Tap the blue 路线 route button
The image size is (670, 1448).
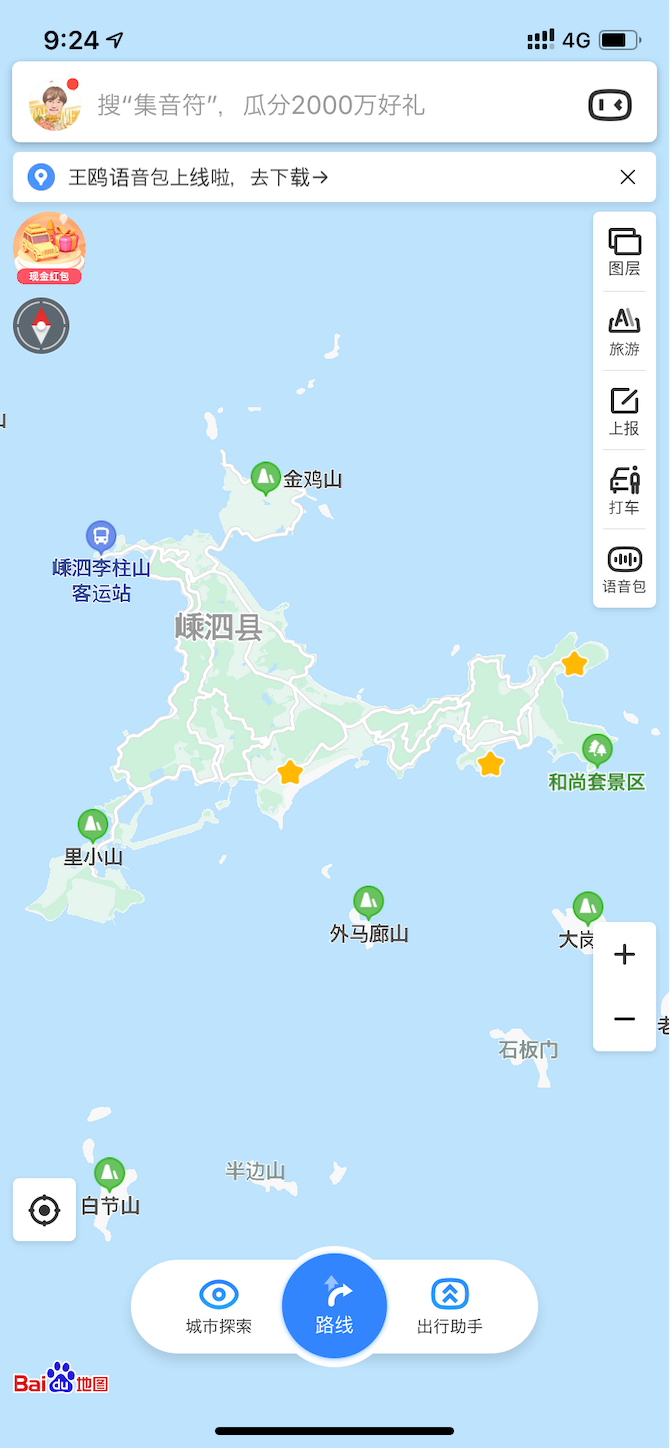click(x=334, y=1306)
